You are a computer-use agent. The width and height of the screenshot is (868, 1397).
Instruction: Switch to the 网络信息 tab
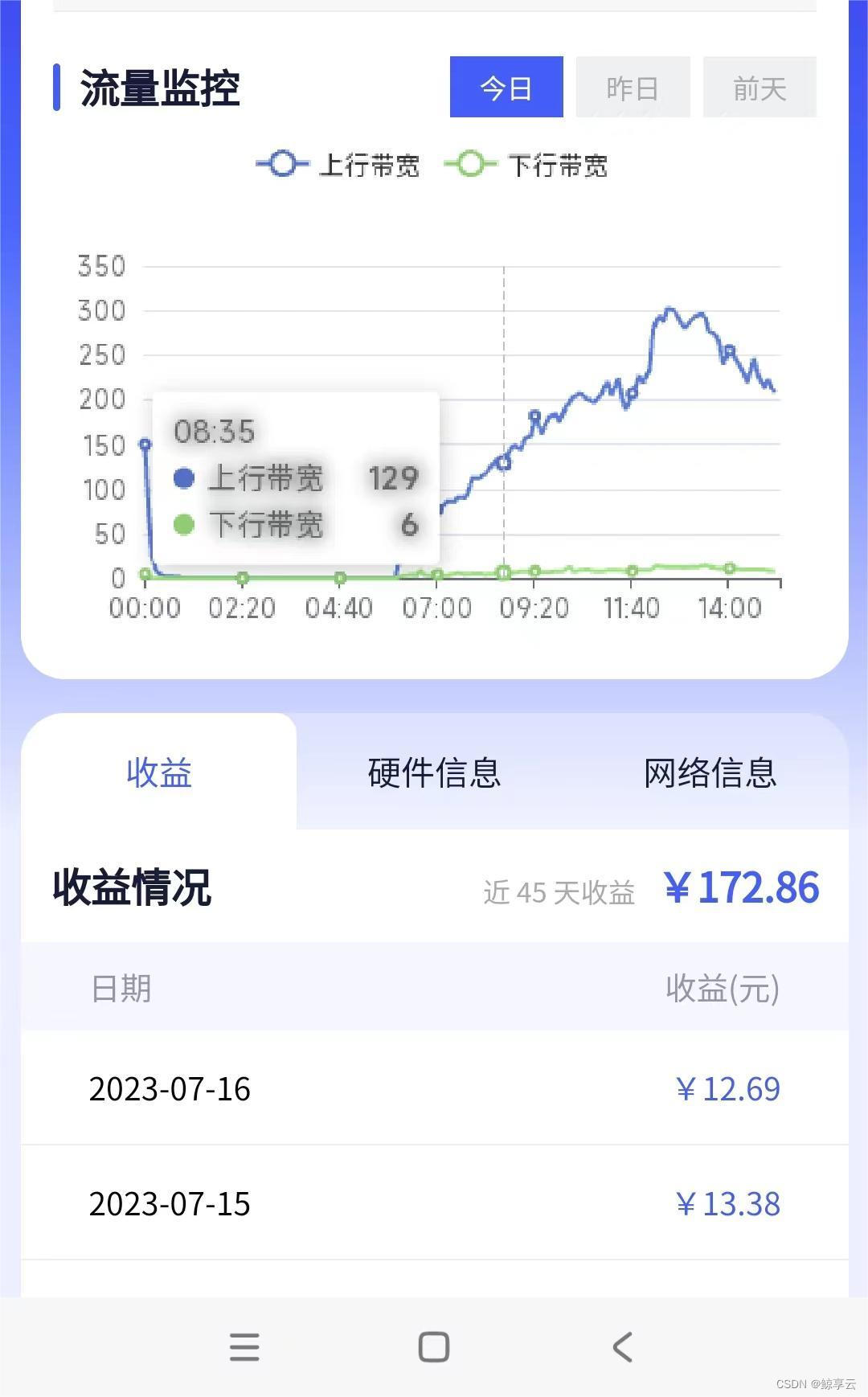point(710,772)
